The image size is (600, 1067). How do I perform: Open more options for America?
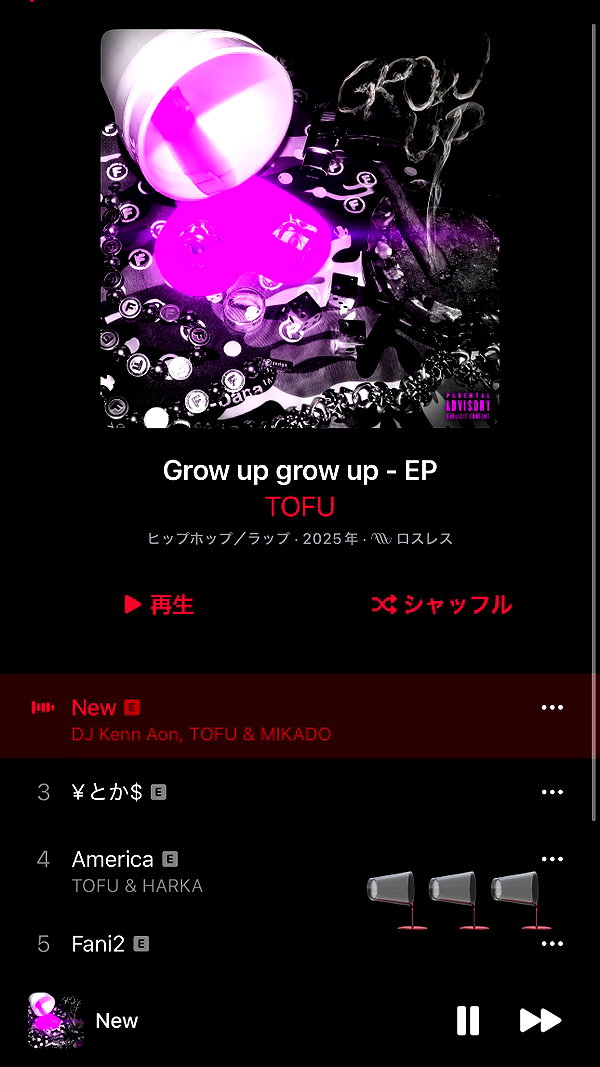pos(552,859)
